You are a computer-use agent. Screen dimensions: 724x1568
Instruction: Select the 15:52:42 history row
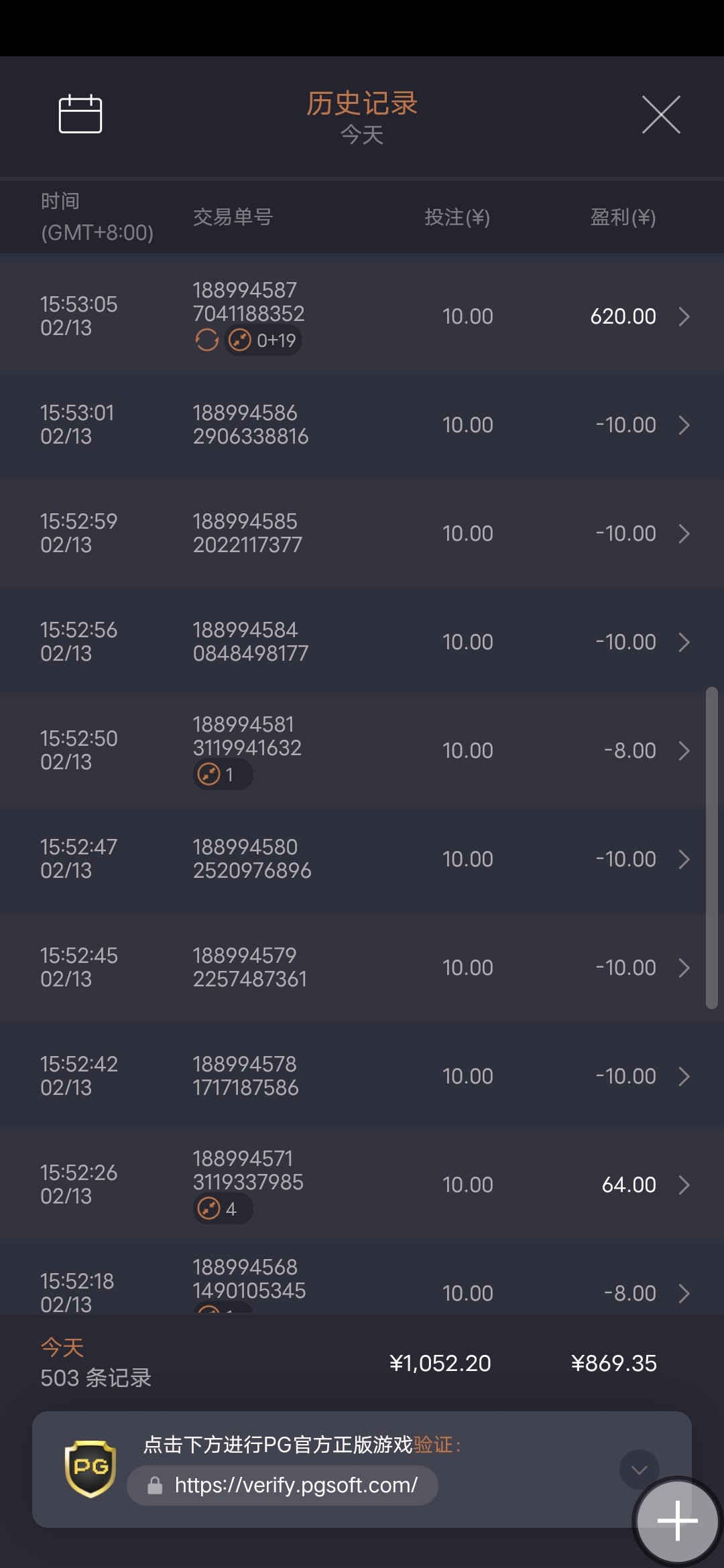click(362, 1076)
